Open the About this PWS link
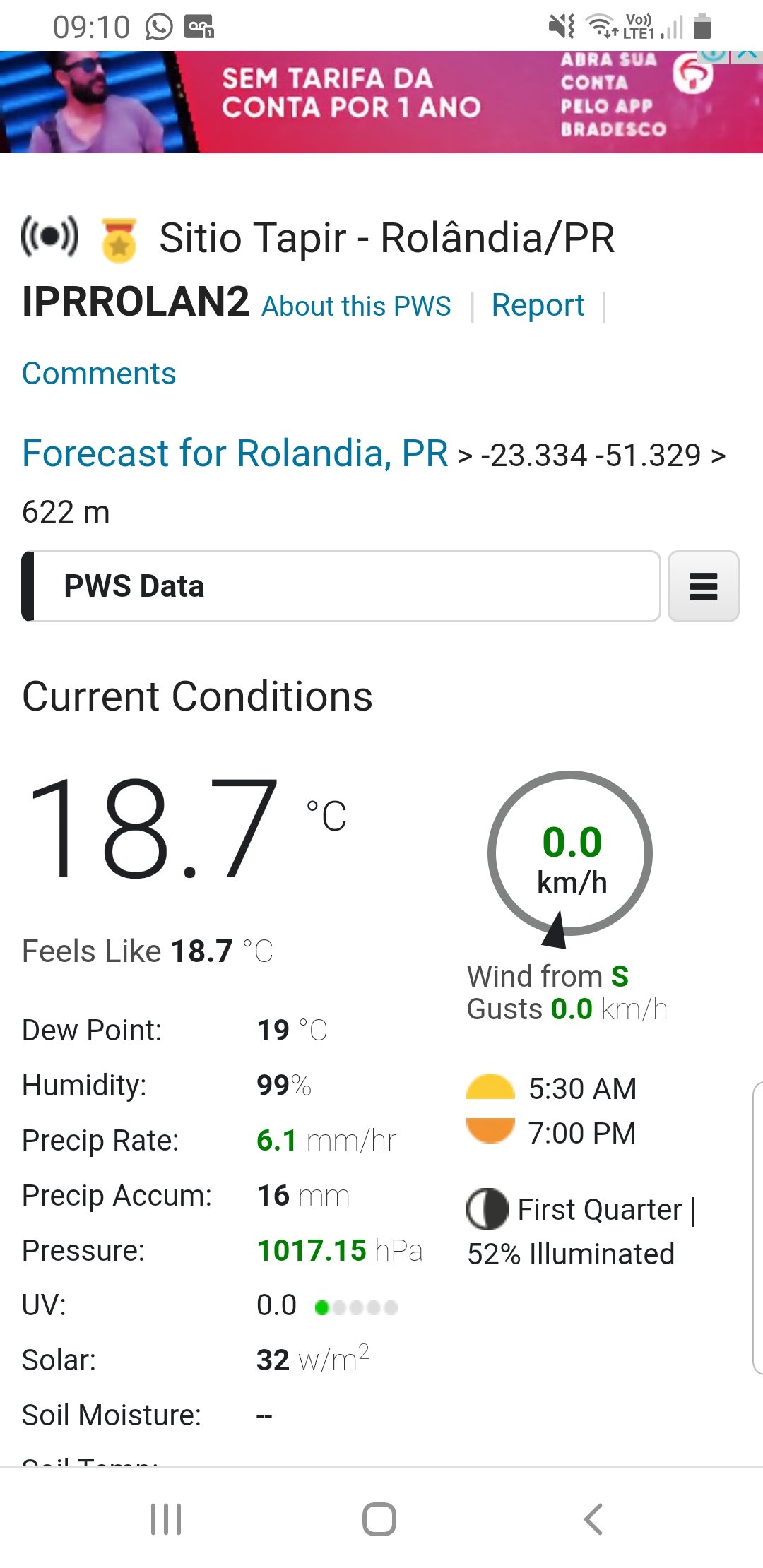Screen dimensions: 763x1568 click(x=356, y=306)
